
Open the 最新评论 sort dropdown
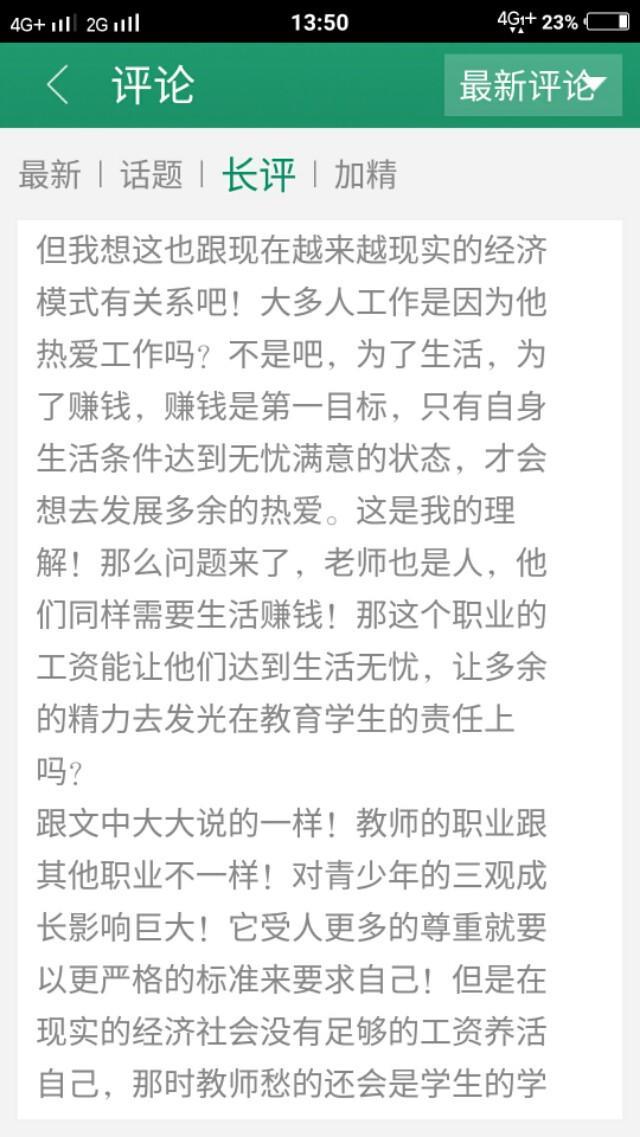(532, 86)
